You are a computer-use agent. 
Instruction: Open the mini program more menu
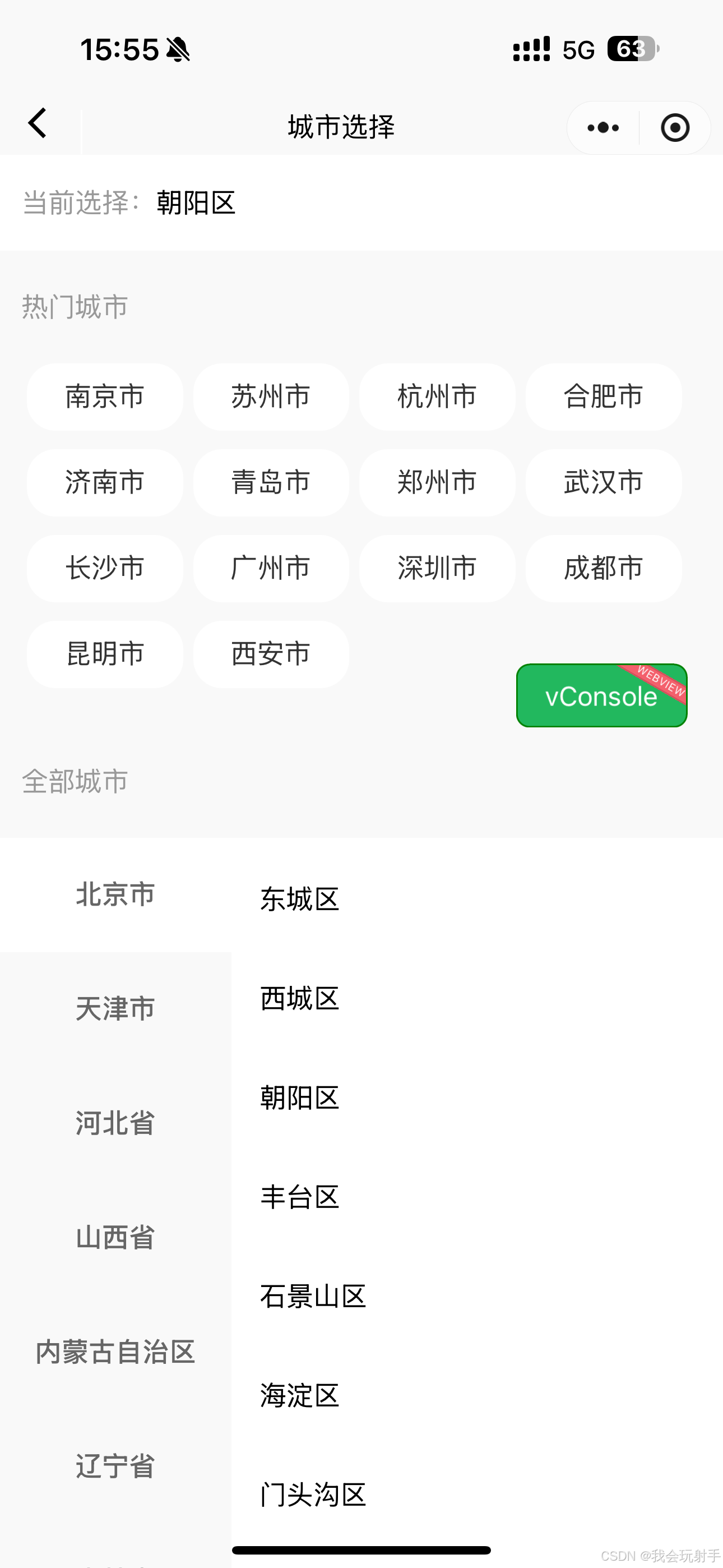pos(602,128)
